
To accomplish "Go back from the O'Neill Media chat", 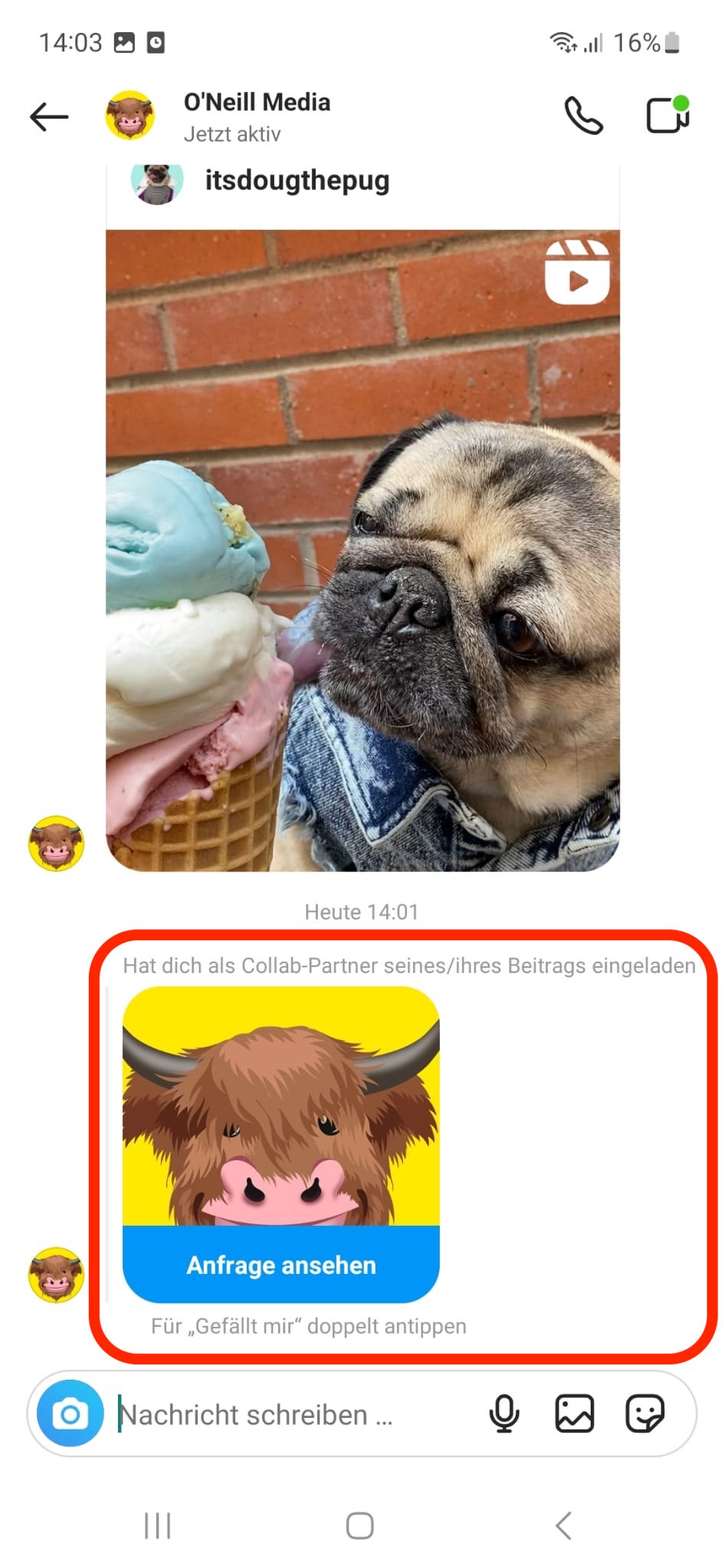I will (49, 117).
